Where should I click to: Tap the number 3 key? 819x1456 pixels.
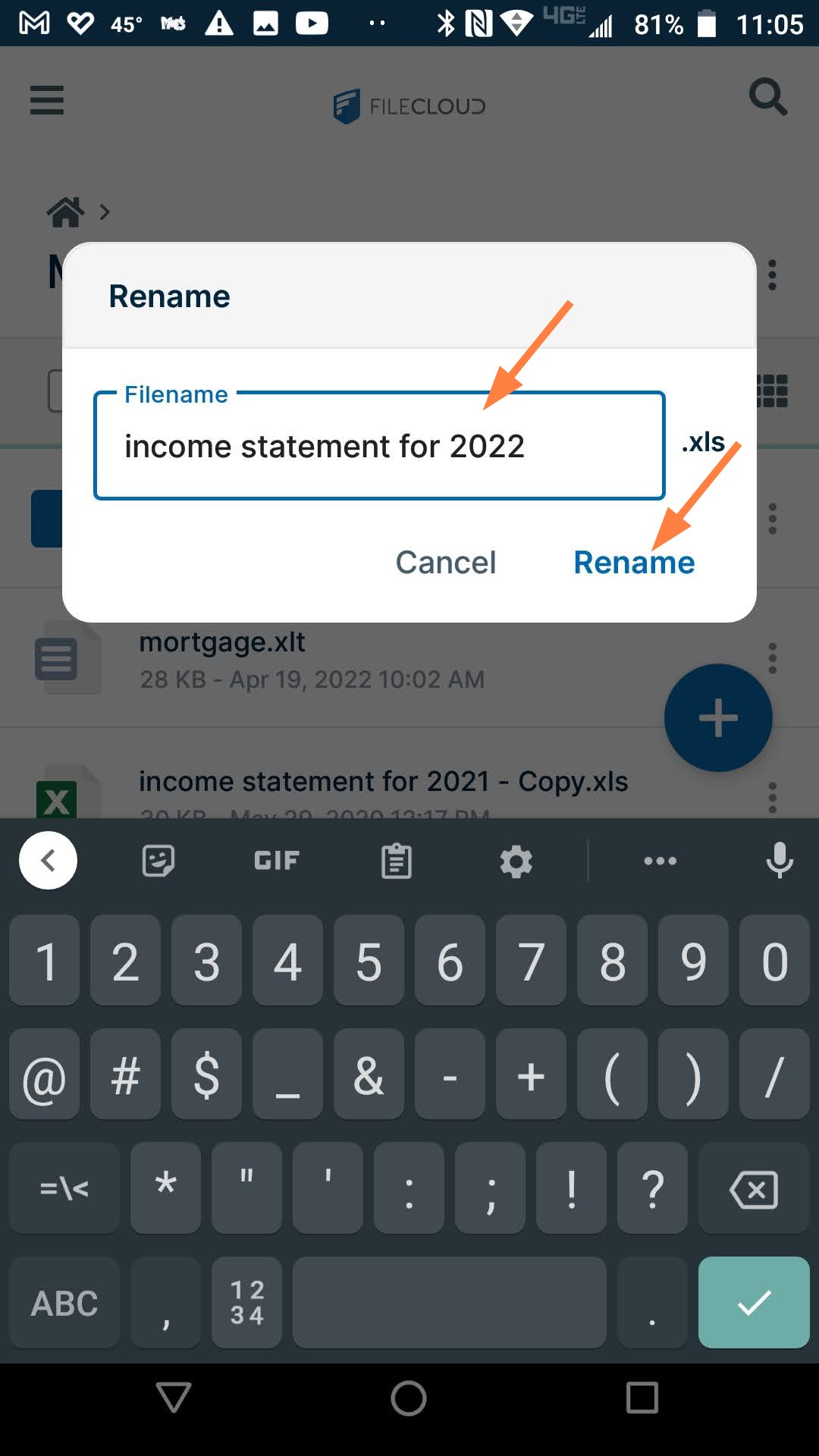[x=206, y=962]
